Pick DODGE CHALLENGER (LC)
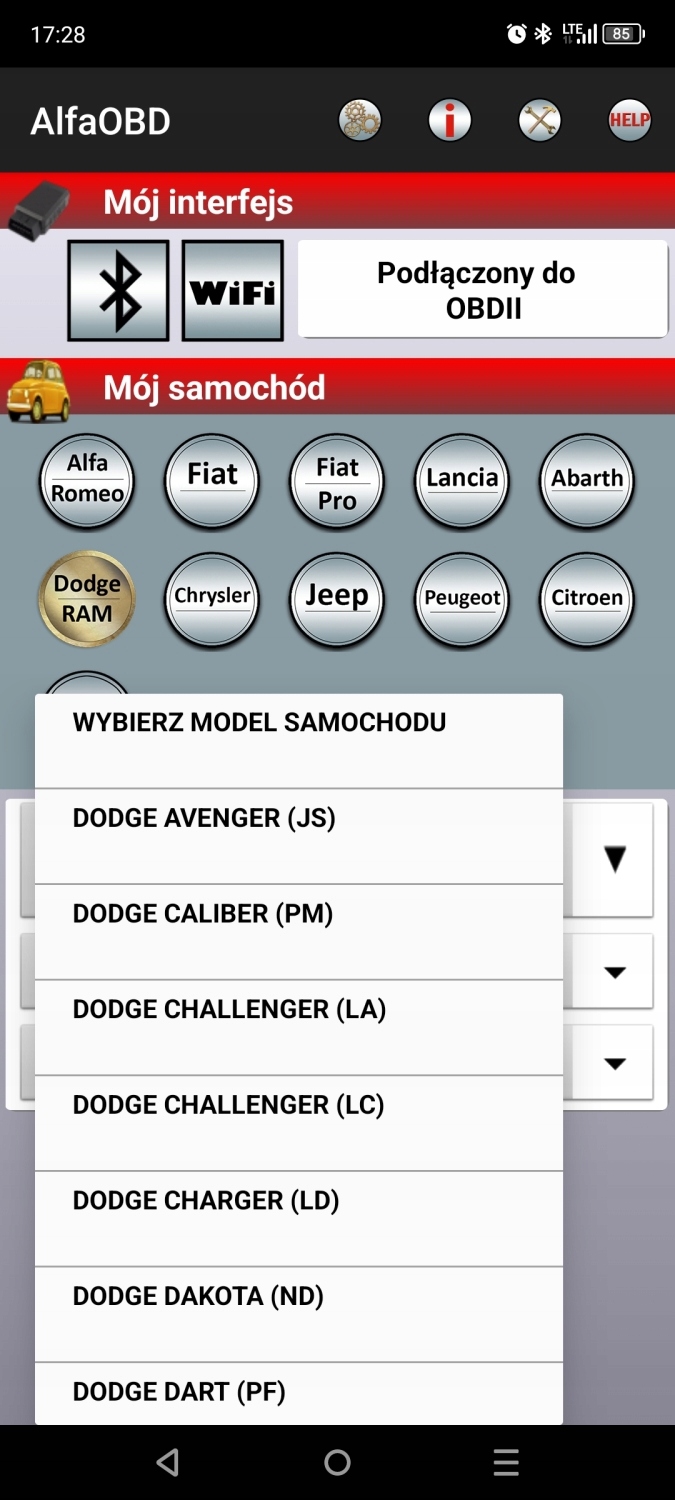675x1500 pixels. 298,1122
